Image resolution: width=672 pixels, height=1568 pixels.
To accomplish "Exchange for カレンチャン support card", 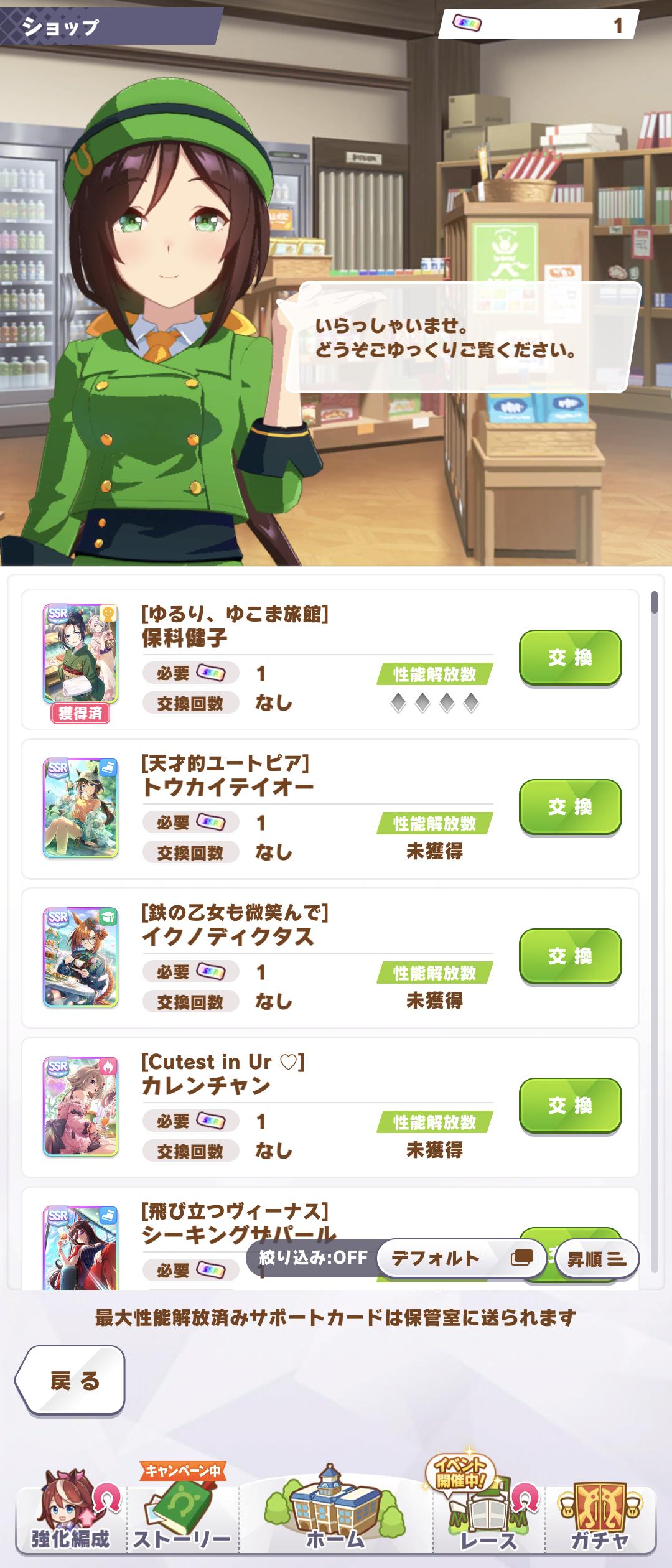I will pyautogui.click(x=570, y=1106).
